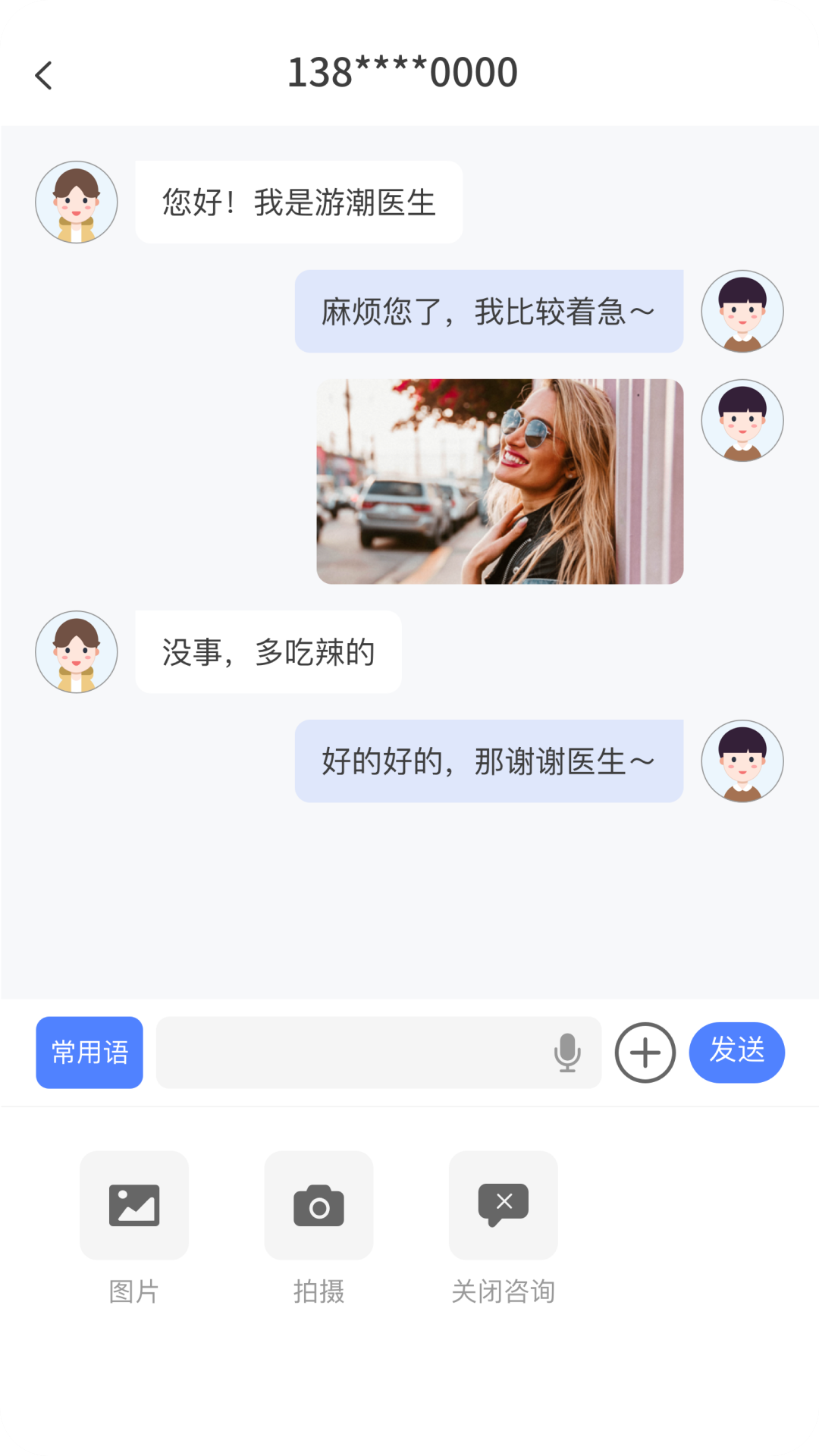Tap the doctor's avatar beside the first message
The image size is (819, 1456).
coord(76,201)
